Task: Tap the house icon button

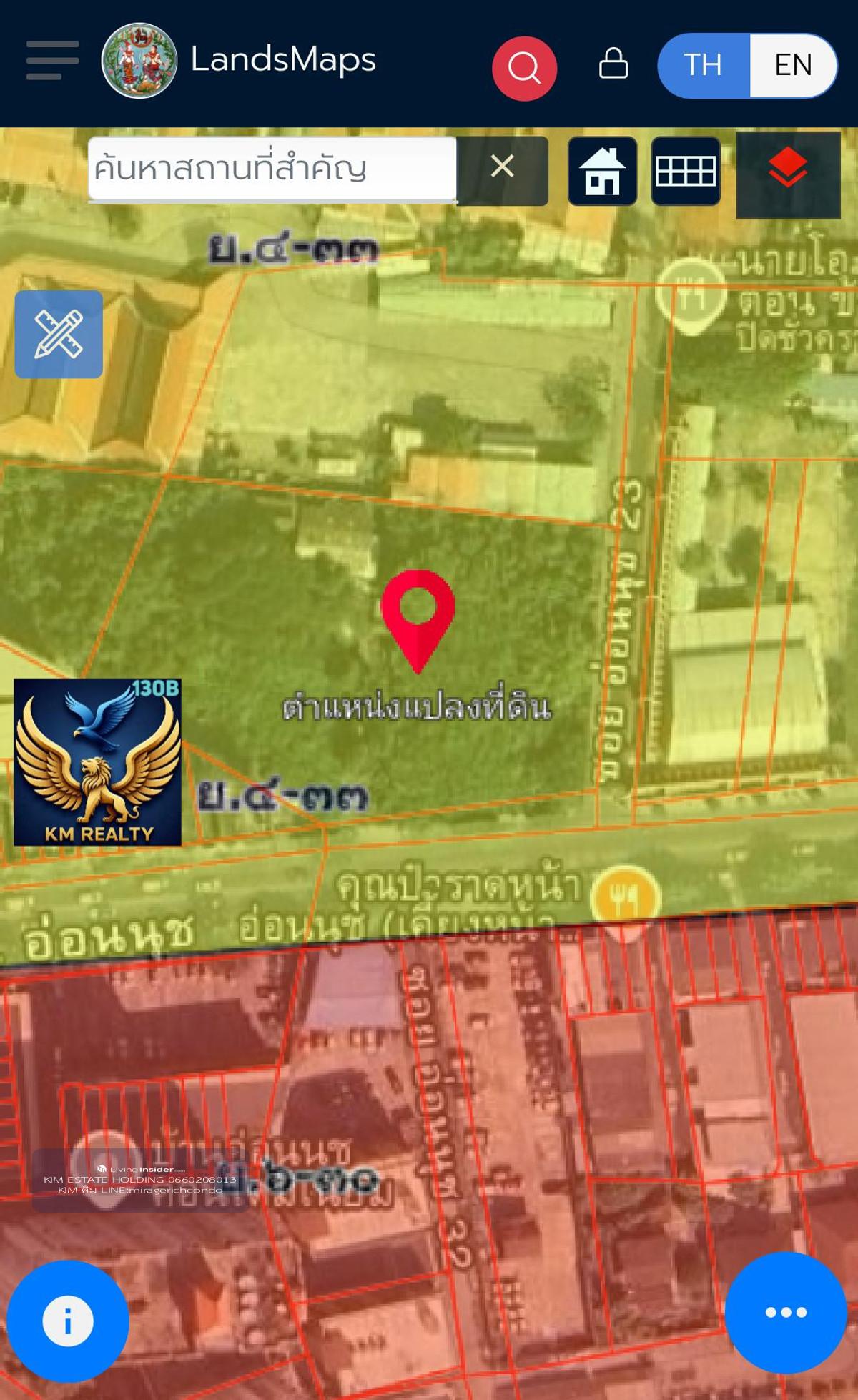Action: pyautogui.click(x=602, y=171)
